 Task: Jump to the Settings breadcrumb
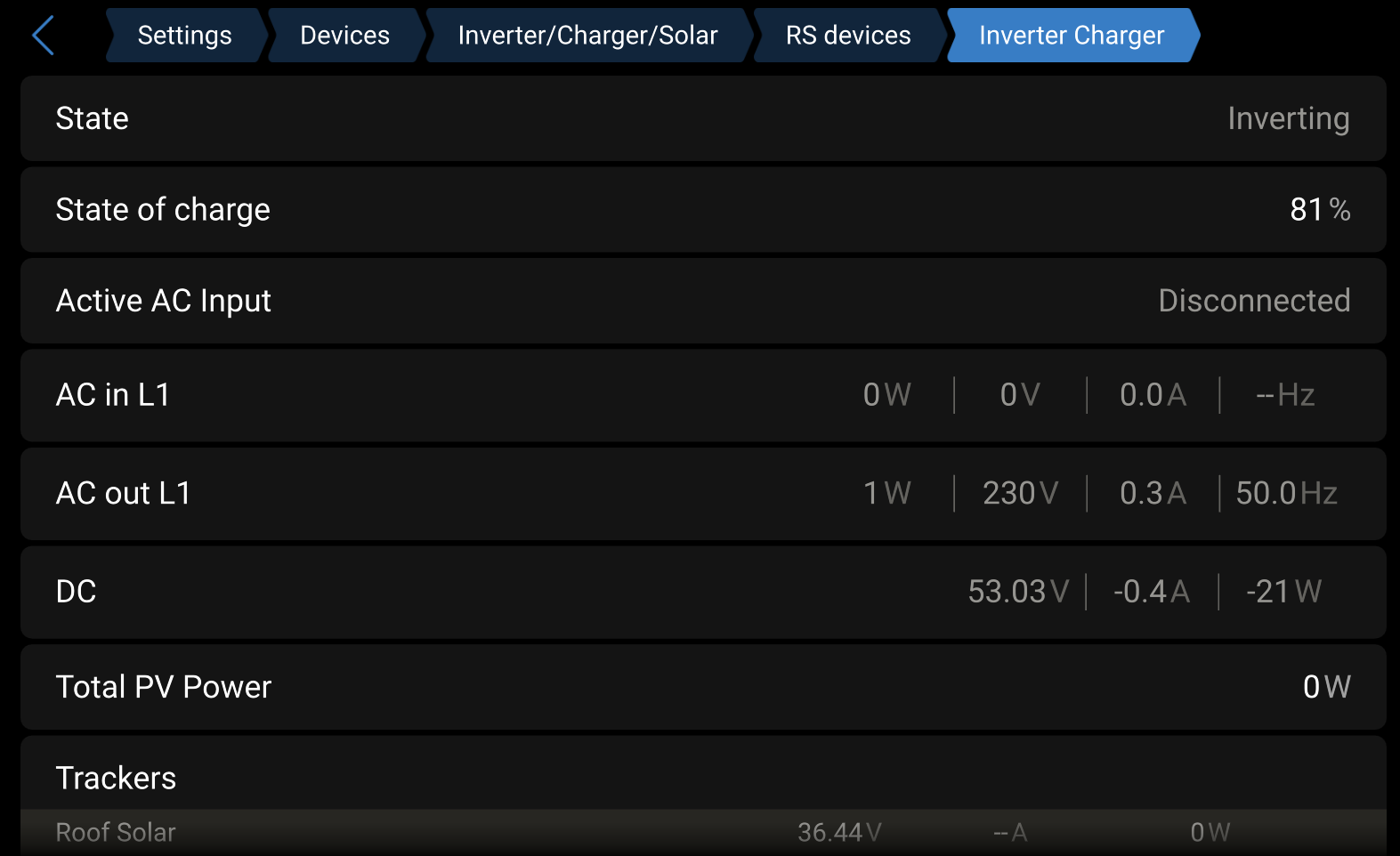coord(184,36)
